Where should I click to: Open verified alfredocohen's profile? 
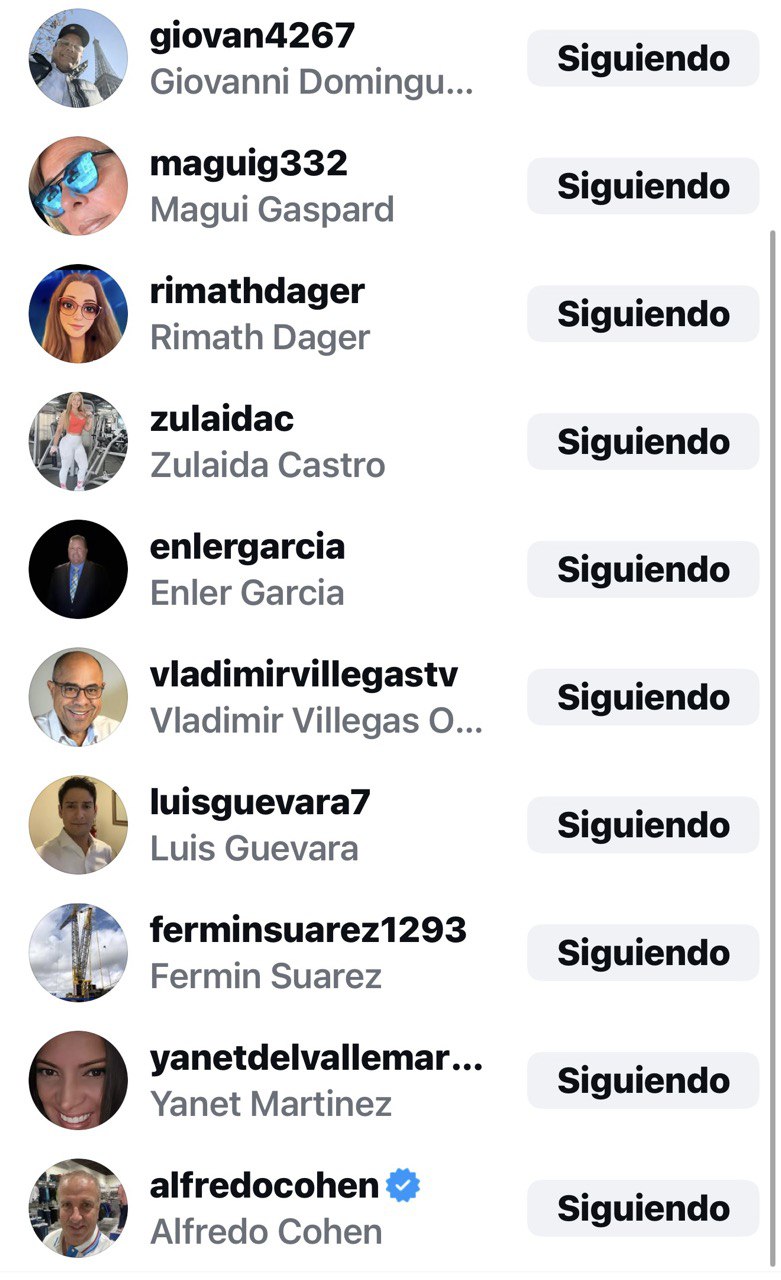coord(264,1187)
